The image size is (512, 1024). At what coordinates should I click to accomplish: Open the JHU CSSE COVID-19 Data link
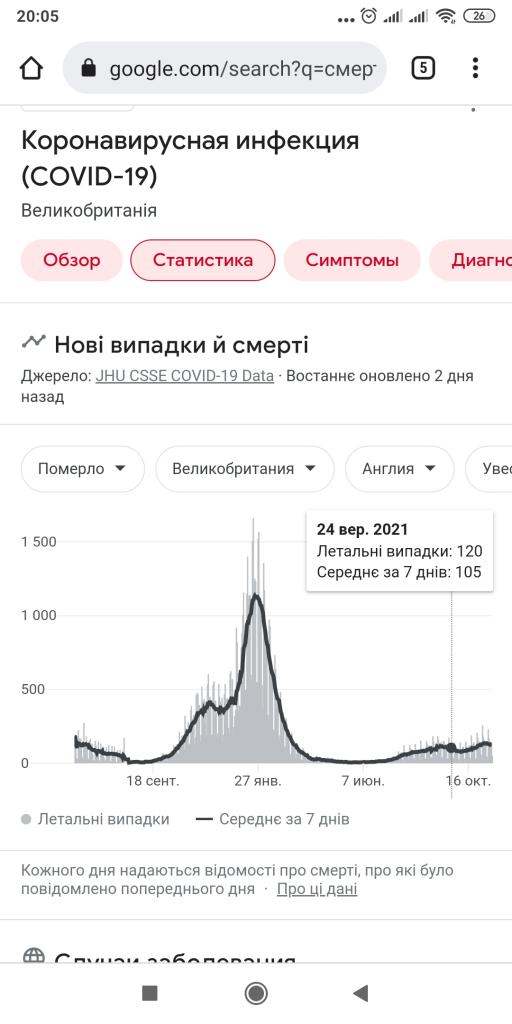coord(185,376)
